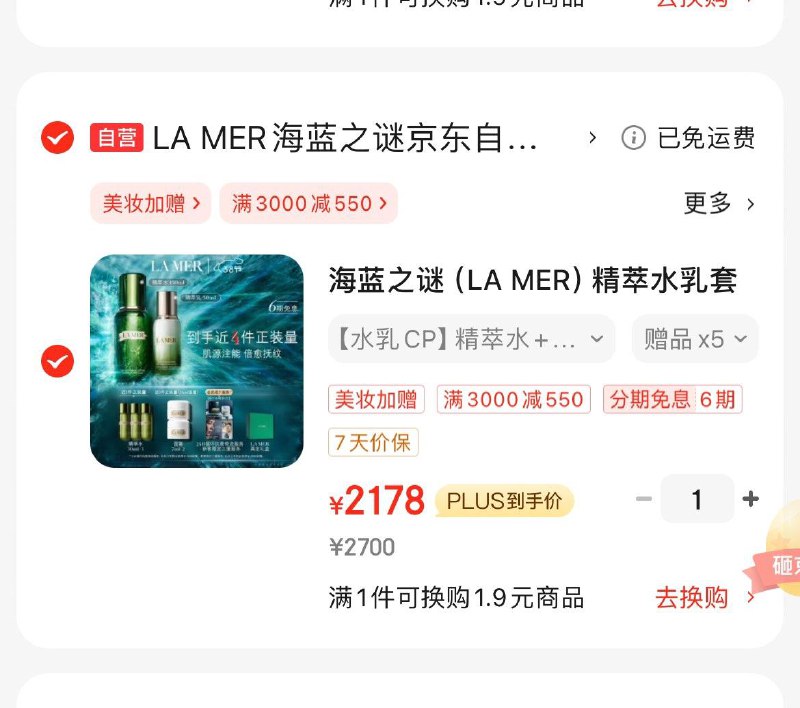Increase the LA MER item quantity
The width and height of the screenshot is (800, 708).
pos(751,499)
